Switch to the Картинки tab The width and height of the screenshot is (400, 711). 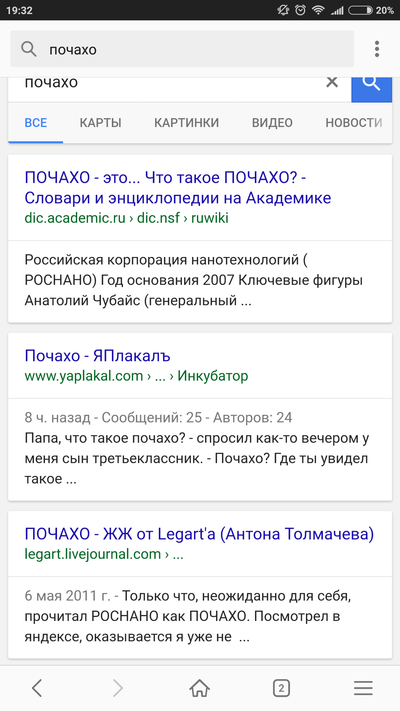click(x=186, y=122)
